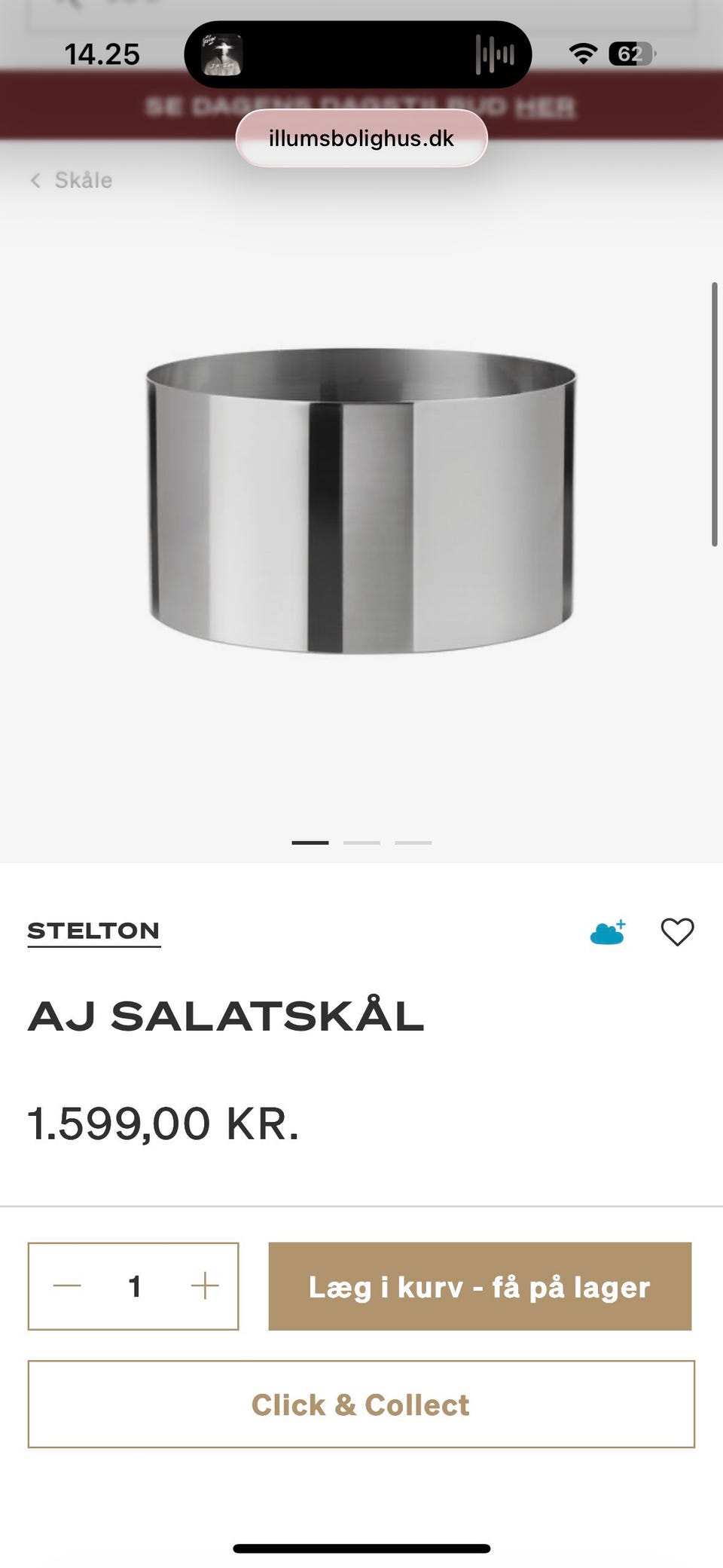Viewport: 723px width, 1568px height.
Task: Open the illumsbolighus.dk address pill
Action: pyautogui.click(x=361, y=139)
